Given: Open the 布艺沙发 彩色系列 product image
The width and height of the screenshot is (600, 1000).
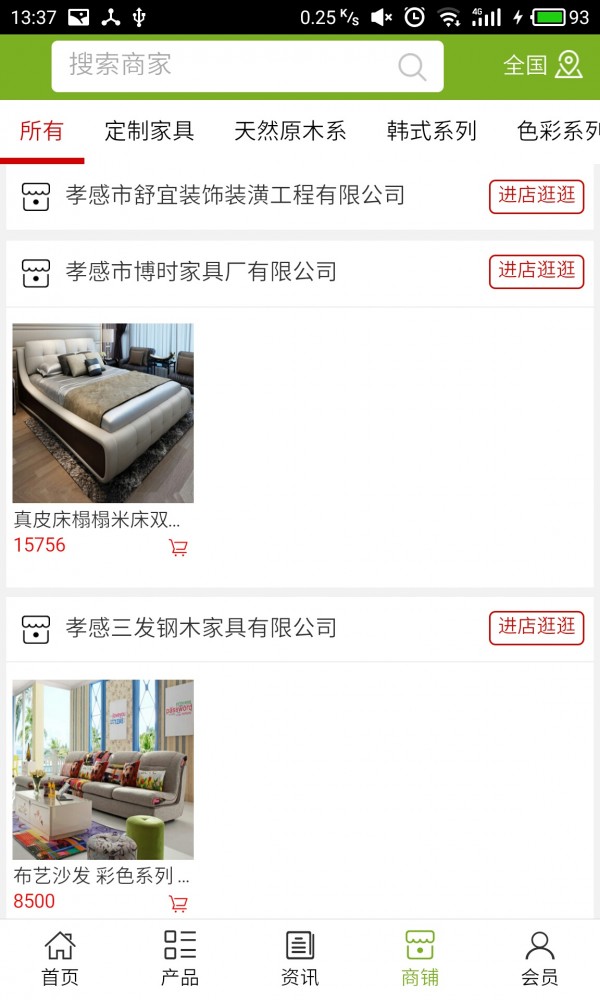Looking at the screenshot, I should click(103, 770).
